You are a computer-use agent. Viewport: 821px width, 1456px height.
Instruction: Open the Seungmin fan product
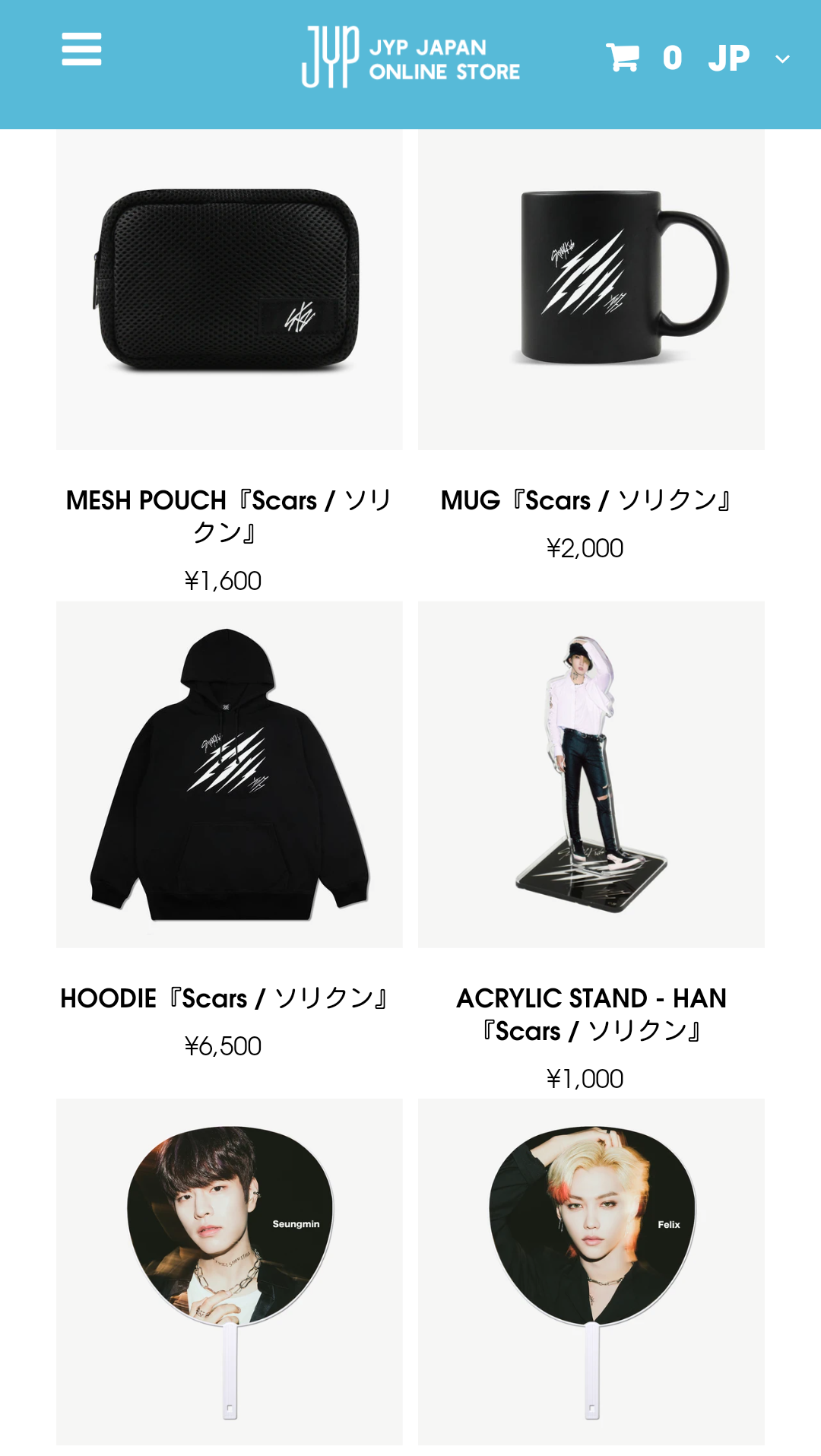tap(229, 1271)
